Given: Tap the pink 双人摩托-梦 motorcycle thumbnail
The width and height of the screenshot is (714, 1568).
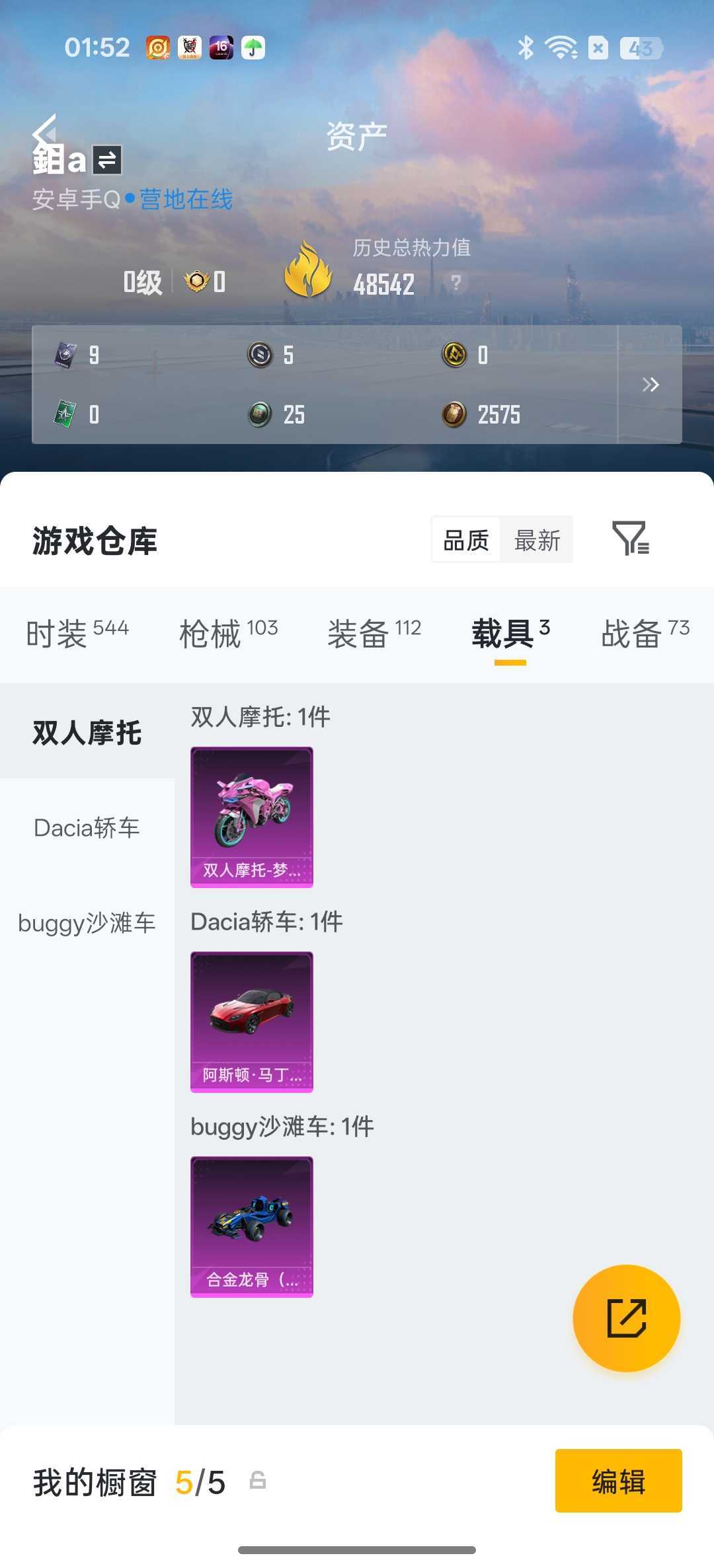Looking at the screenshot, I should pos(252,817).
